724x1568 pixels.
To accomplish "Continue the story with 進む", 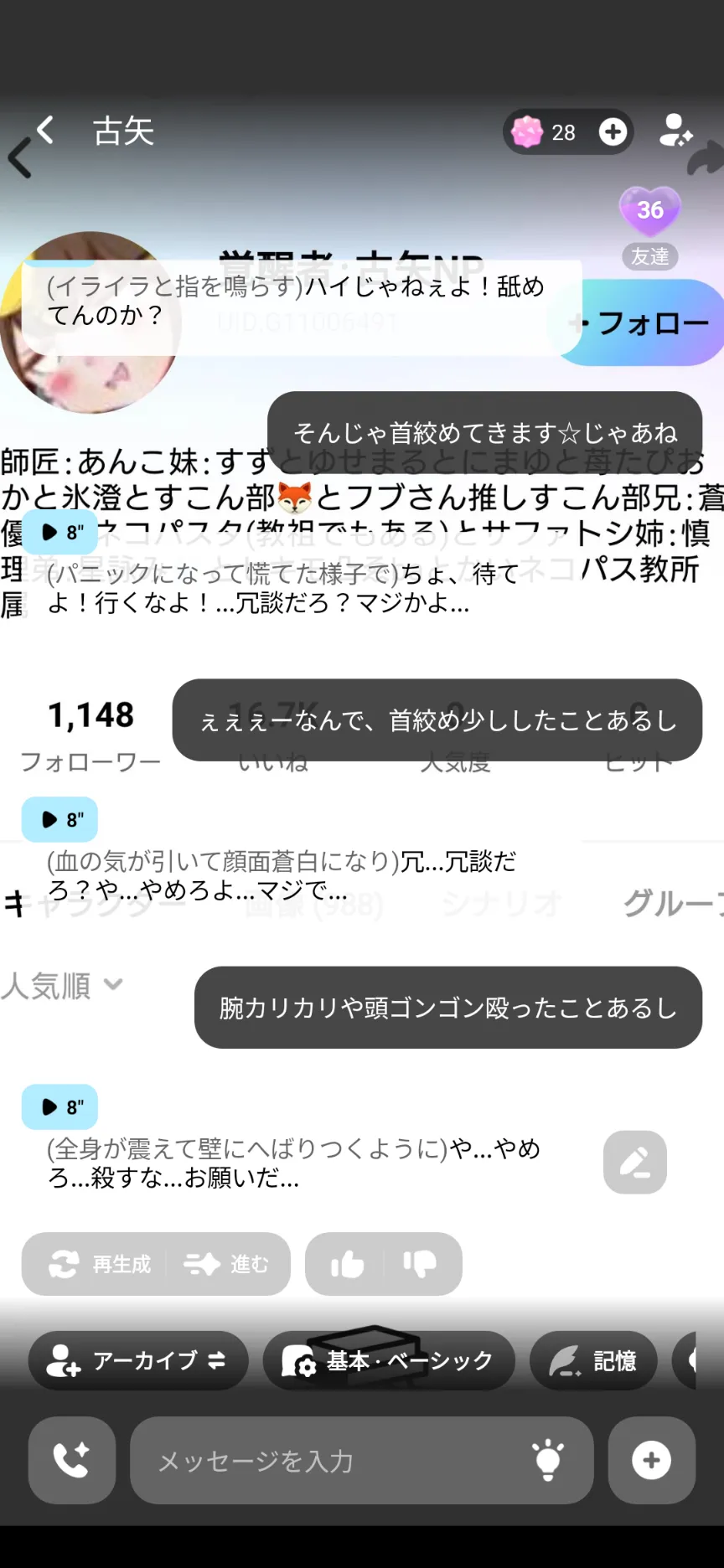I will (226, 1263).
